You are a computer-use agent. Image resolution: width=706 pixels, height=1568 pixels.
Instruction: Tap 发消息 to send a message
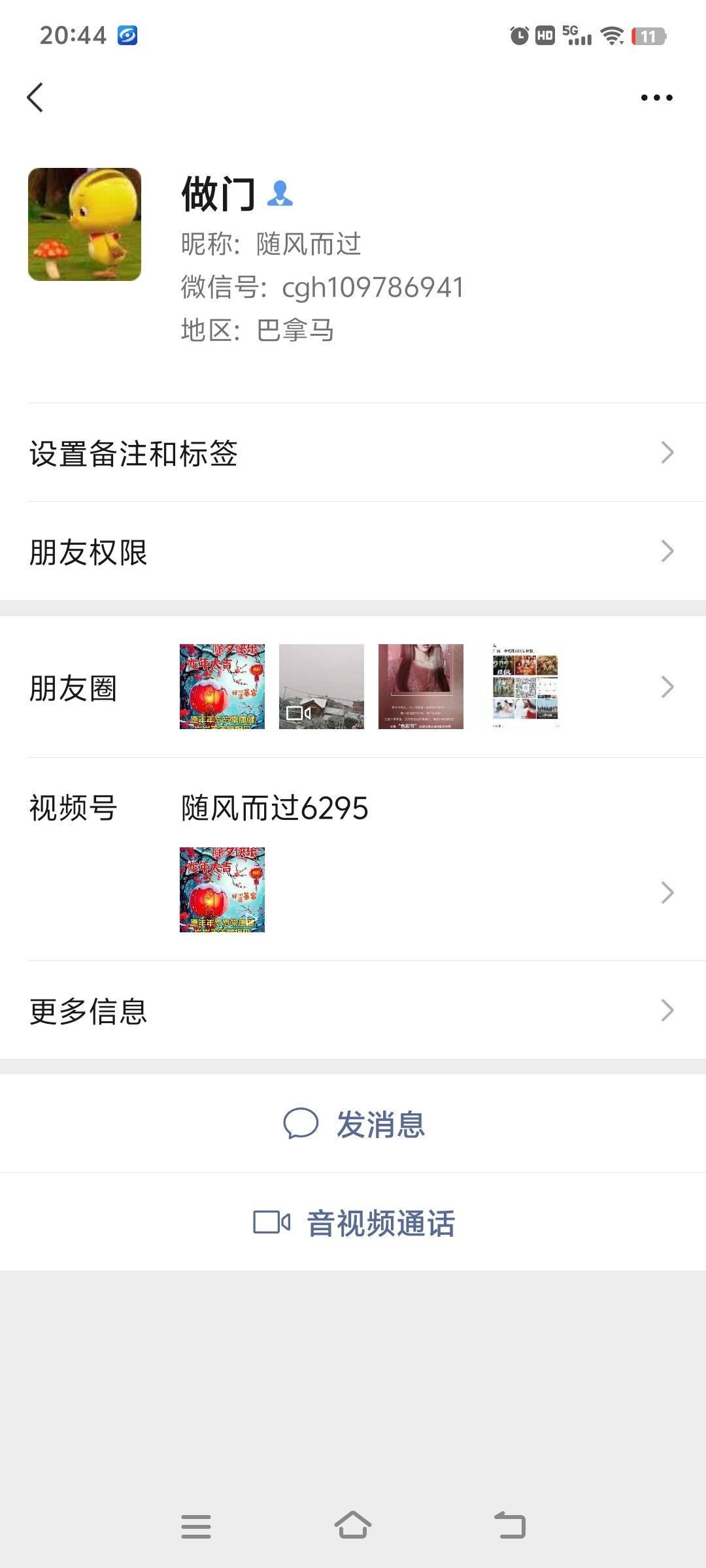(x=354, y=1124)
